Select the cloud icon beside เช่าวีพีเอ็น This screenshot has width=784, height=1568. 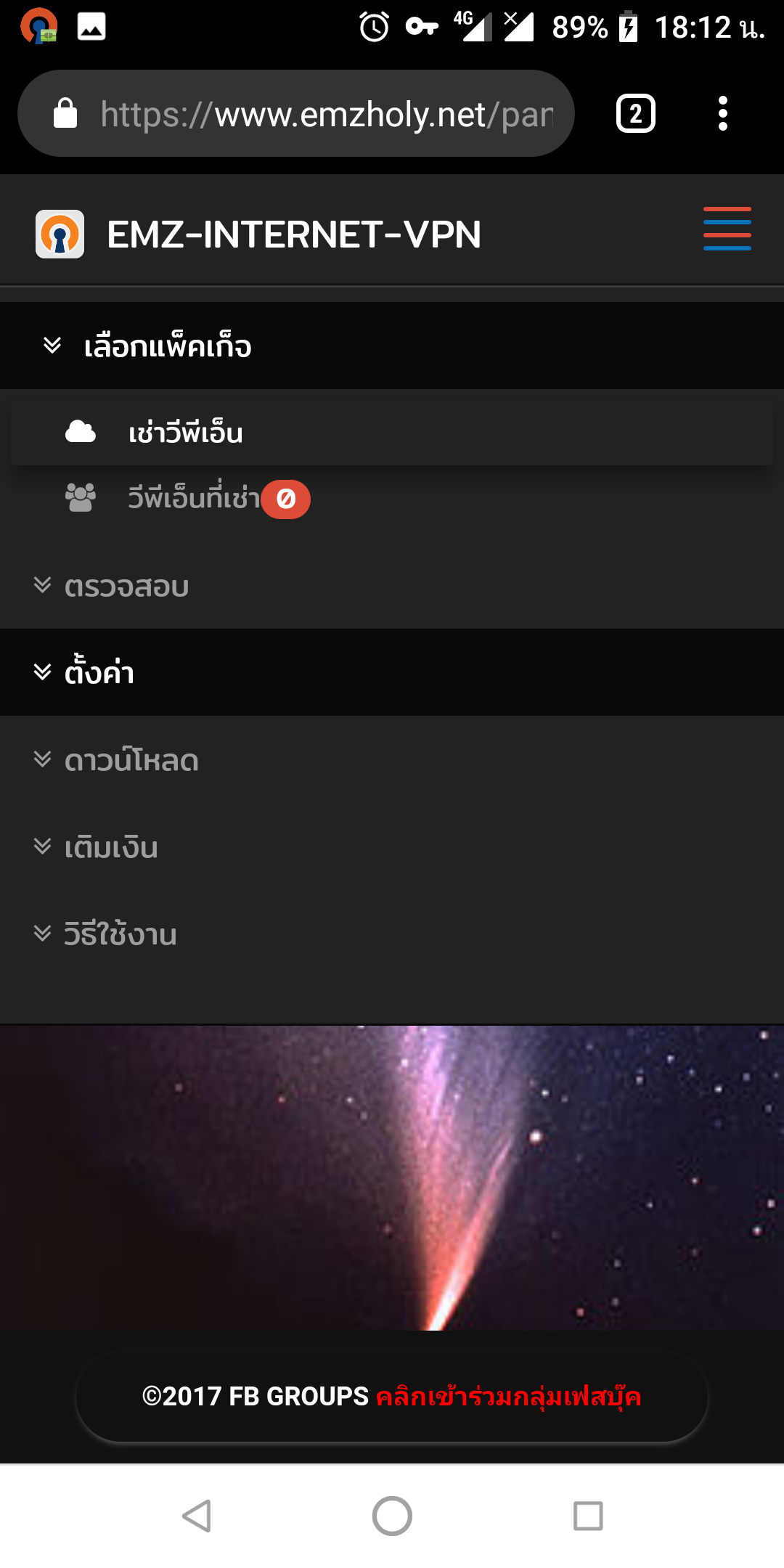pyautogui.click(x=81, y=430)
